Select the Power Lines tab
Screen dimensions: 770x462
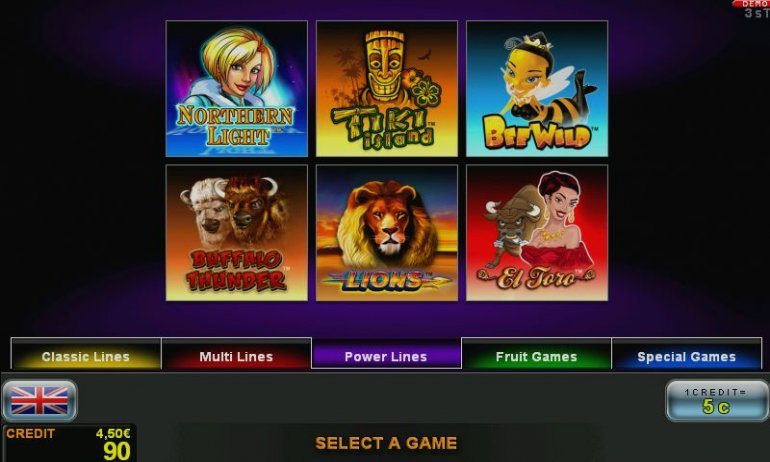click(x=386, y=356)
